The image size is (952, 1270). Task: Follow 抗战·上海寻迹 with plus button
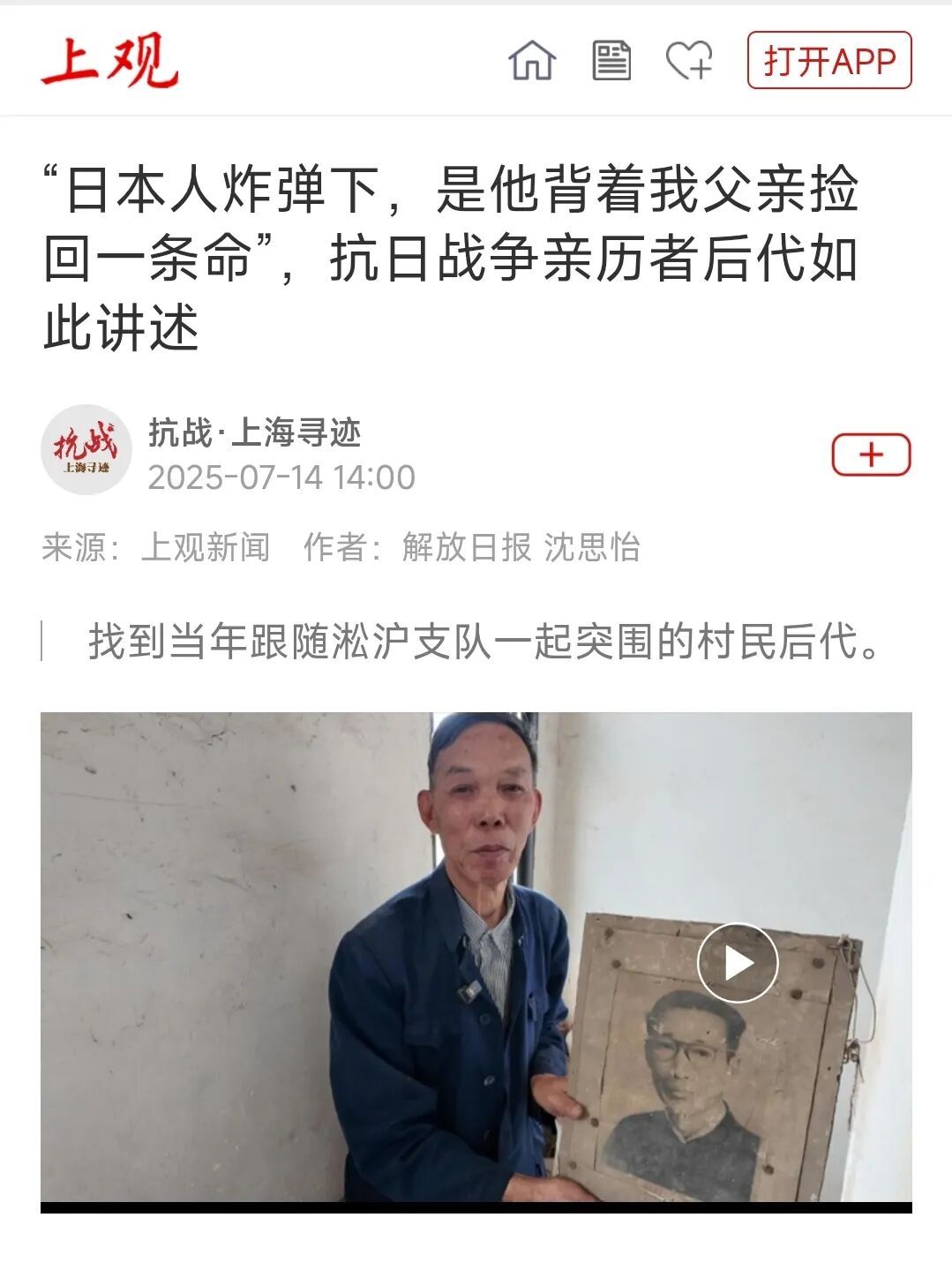pyautogui.click(x=870, y=455)
